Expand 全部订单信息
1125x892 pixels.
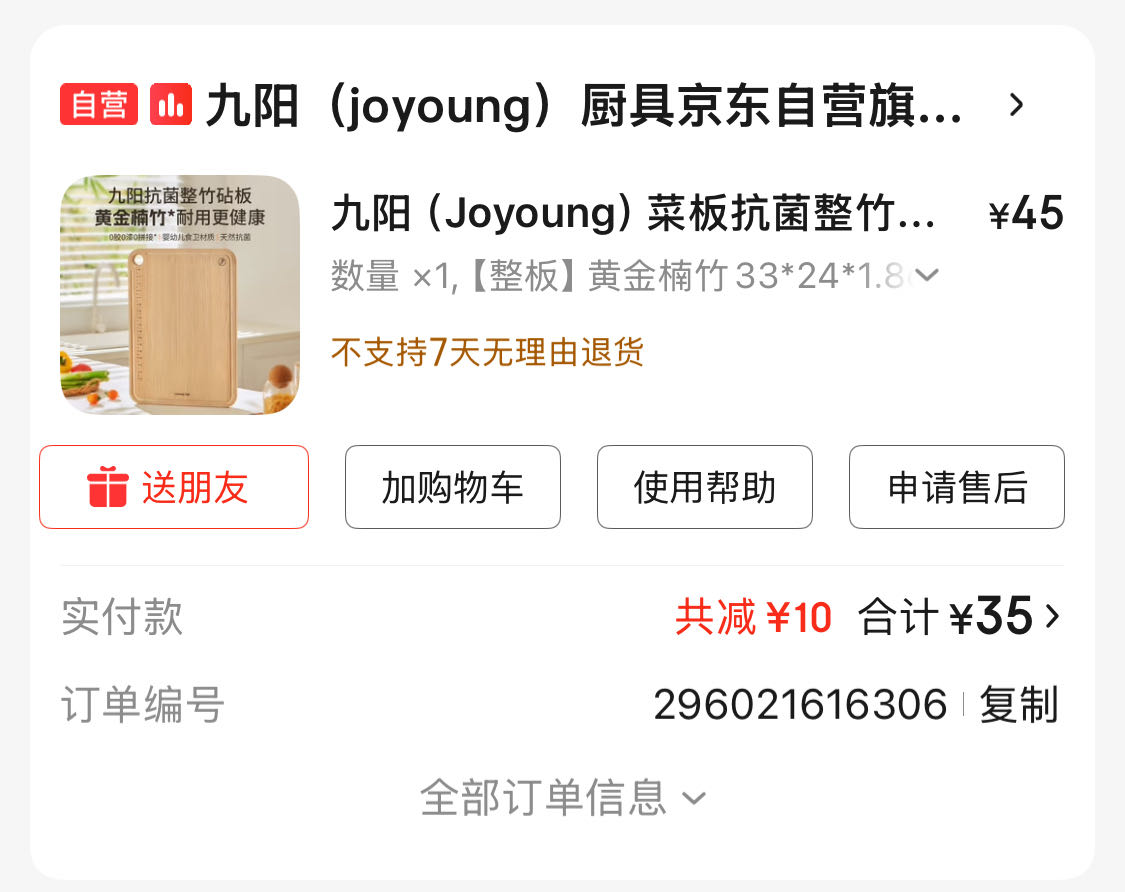point(563,798)
